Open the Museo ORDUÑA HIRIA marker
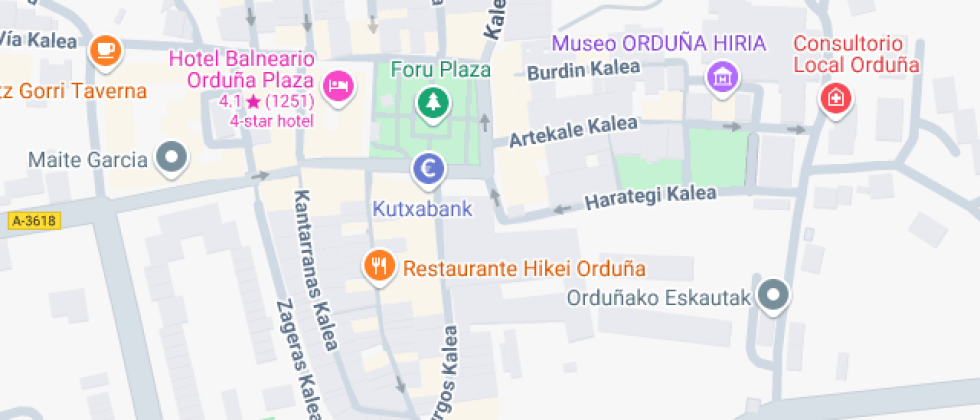 (720, 76)
